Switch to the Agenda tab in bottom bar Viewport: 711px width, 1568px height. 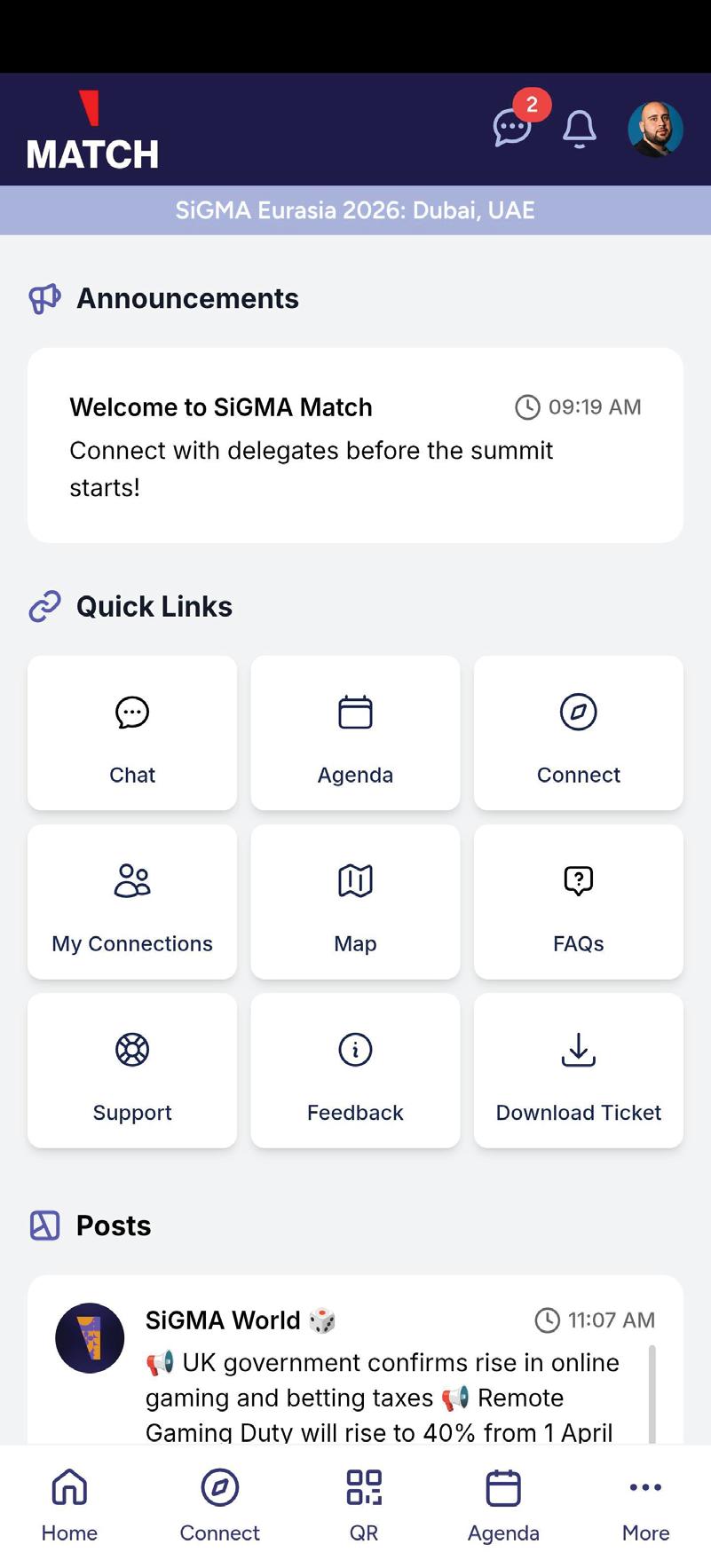click(x=503, y=1506)
